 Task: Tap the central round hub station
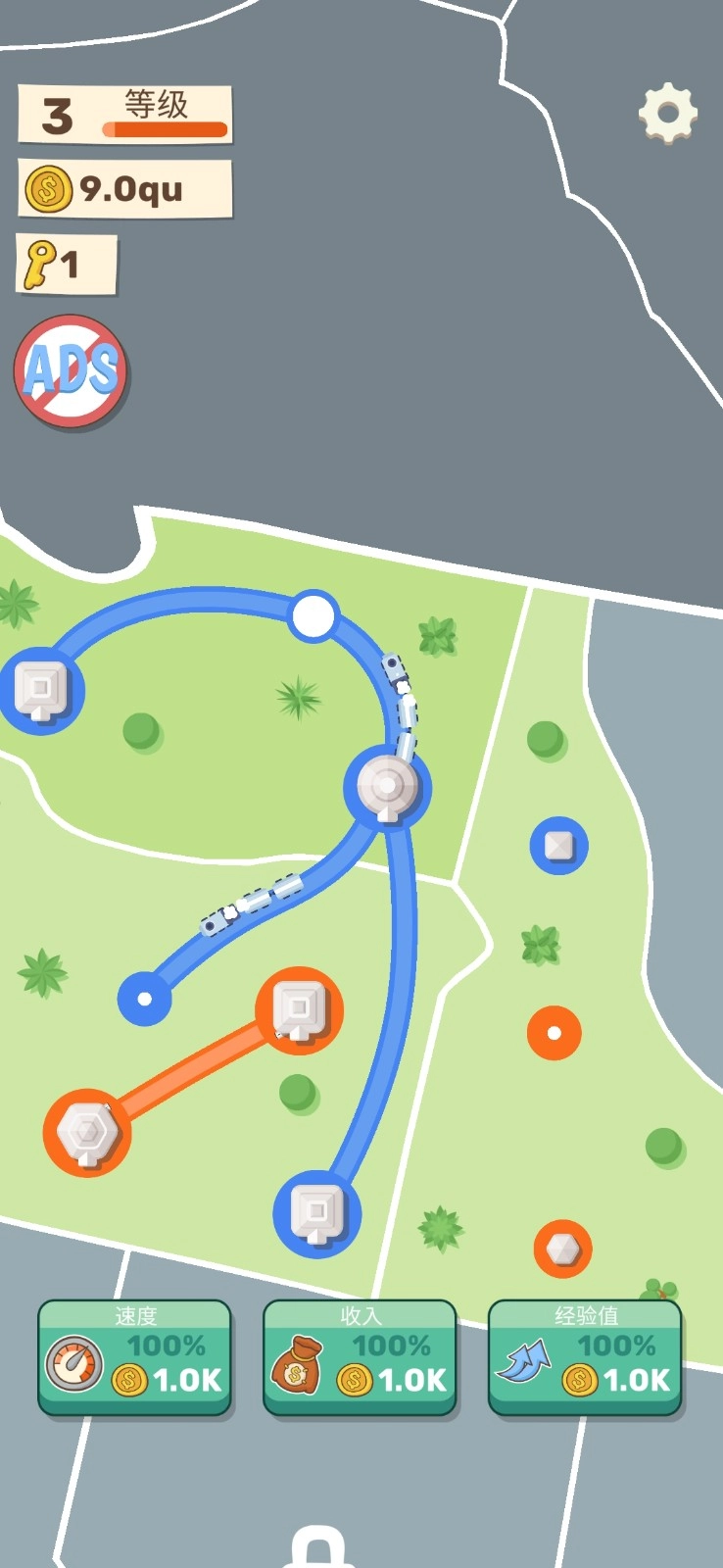pos(388,786)
